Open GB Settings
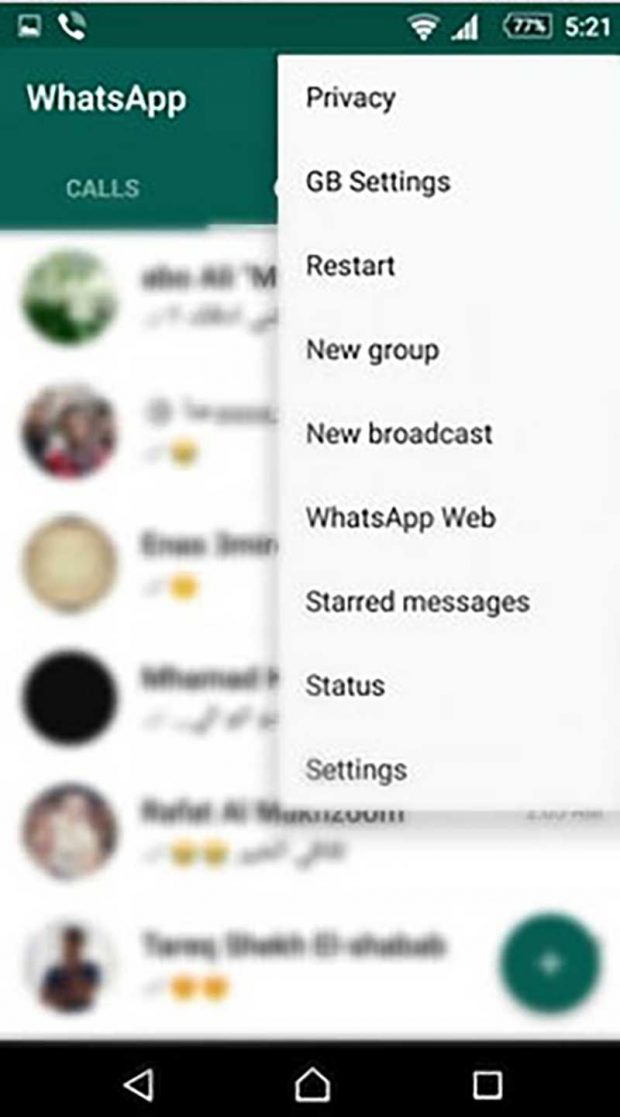Viewport: 620px width, 1117px height. 378,182
